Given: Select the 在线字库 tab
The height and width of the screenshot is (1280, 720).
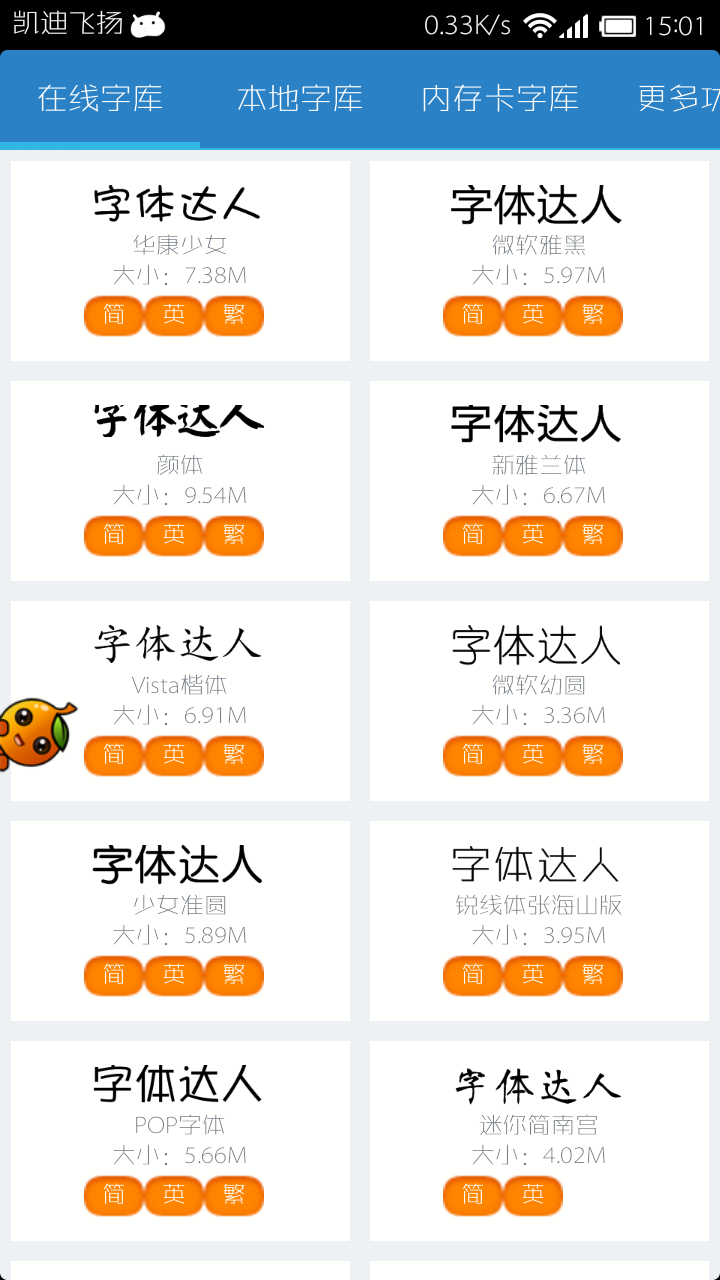Looking at the screenshot, I should click(100, 99).
